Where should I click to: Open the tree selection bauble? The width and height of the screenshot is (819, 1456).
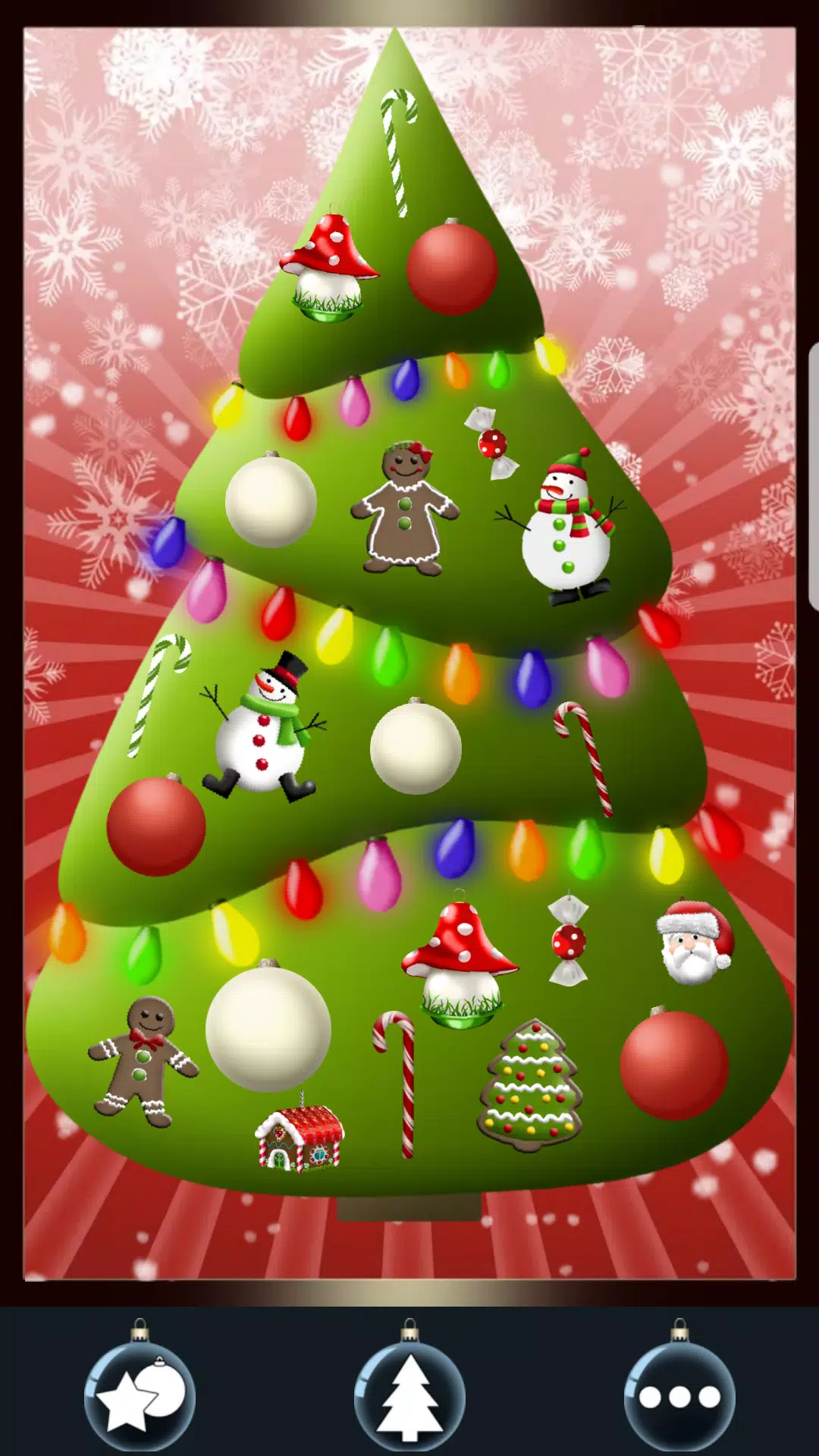409,1394
